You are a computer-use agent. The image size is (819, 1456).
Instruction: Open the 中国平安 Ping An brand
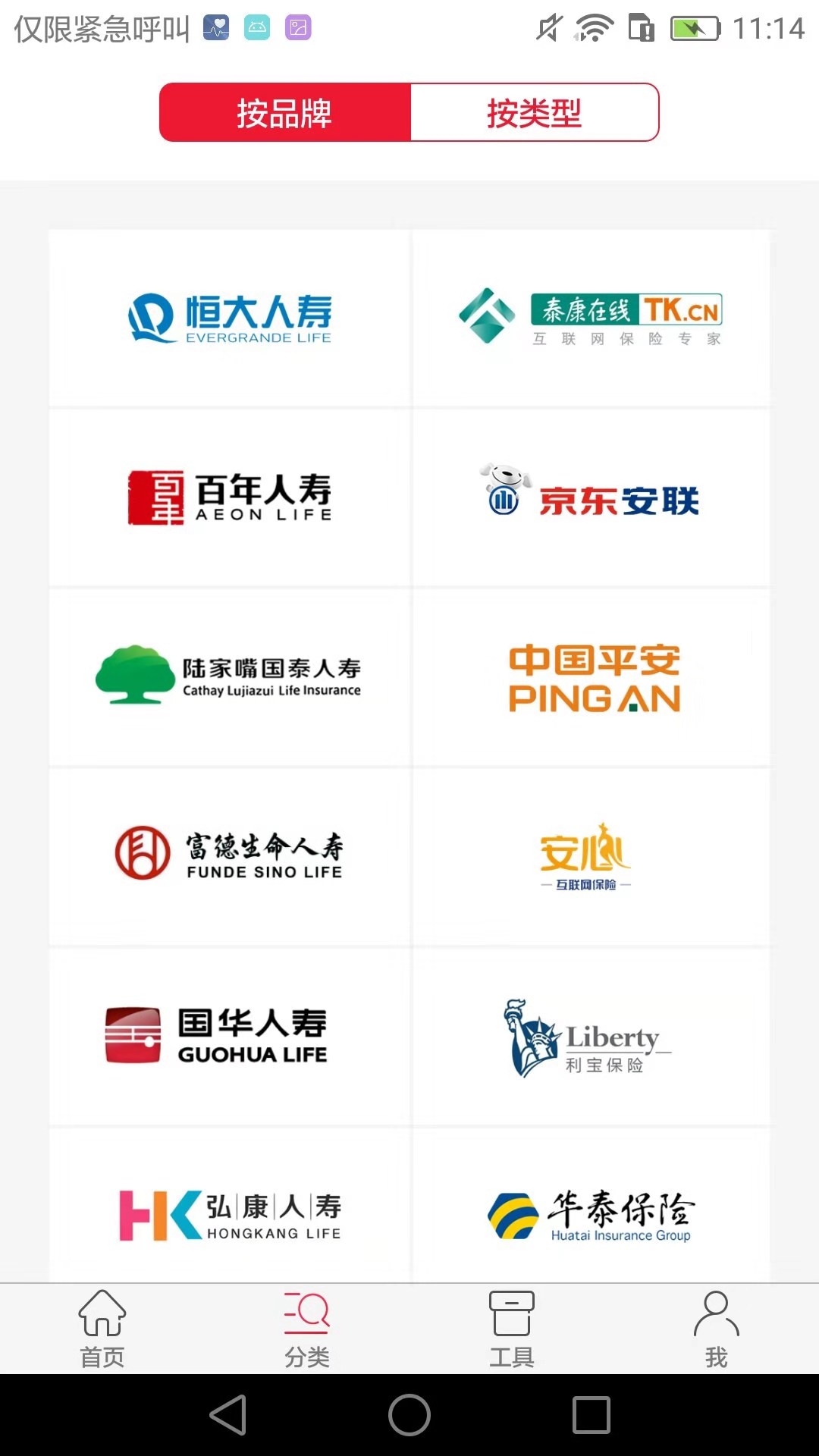click(x=591, y=676)
